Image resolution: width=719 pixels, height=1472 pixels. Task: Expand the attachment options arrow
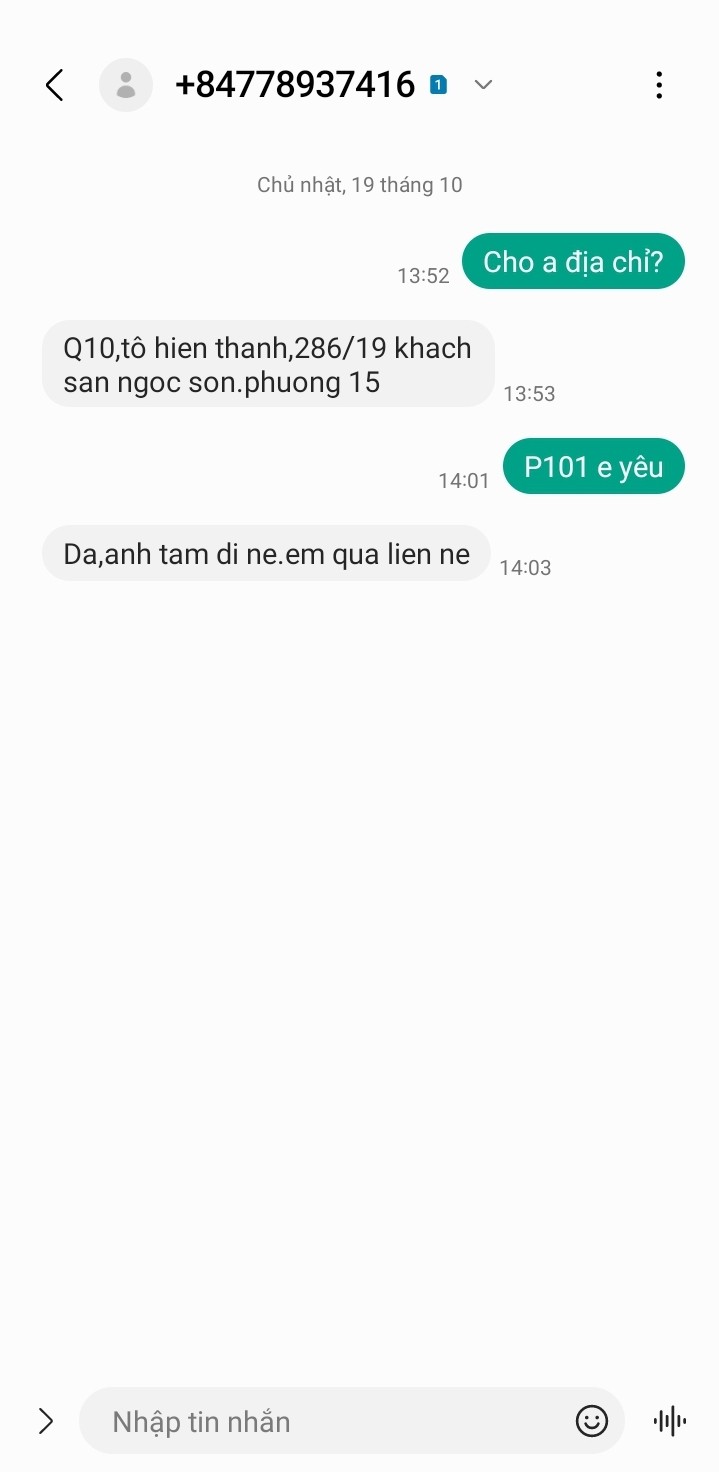(x=45, y=1421)
